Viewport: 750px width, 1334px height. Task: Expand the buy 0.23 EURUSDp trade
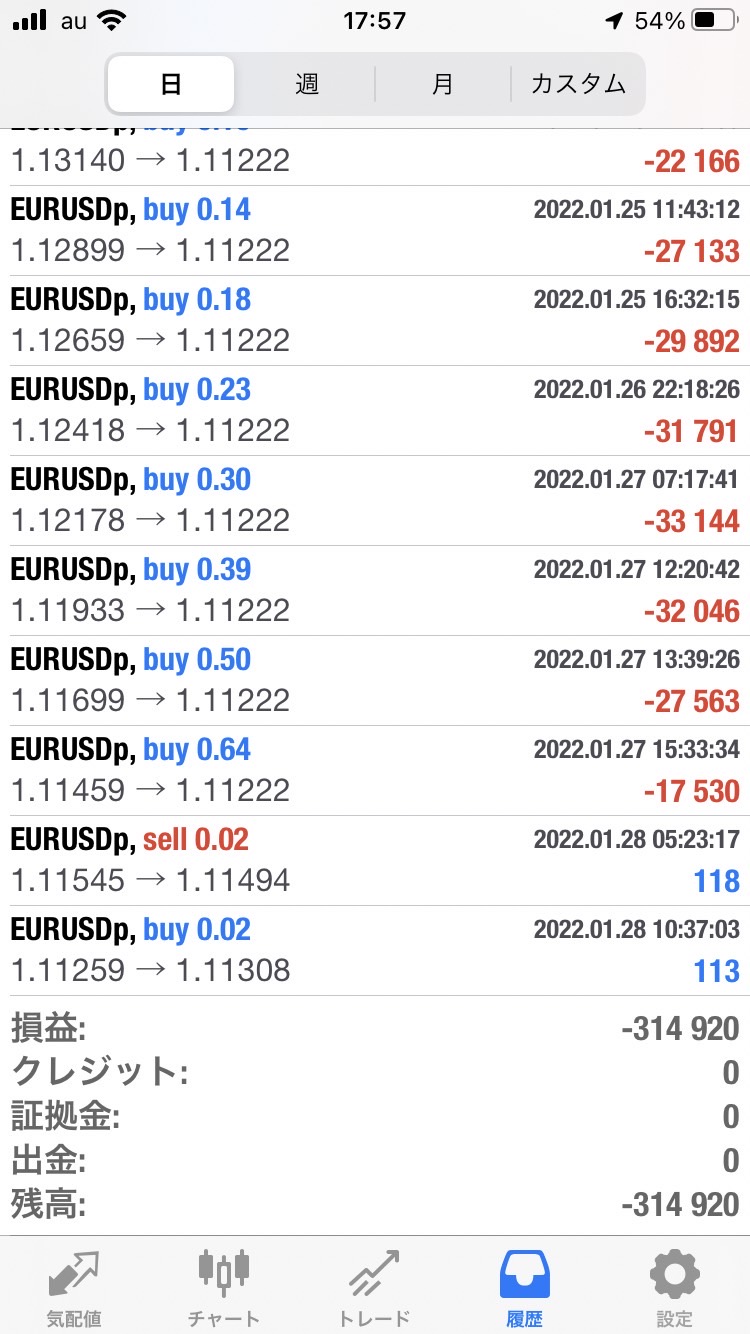pyautogui.click(x=375, y=411)
